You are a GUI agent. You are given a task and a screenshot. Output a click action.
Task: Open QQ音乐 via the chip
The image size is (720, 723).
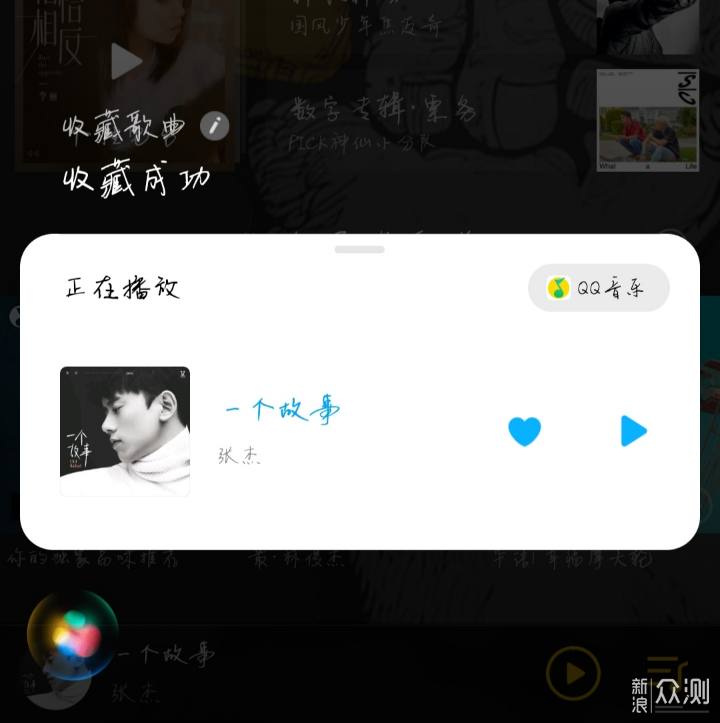(598, 289)
